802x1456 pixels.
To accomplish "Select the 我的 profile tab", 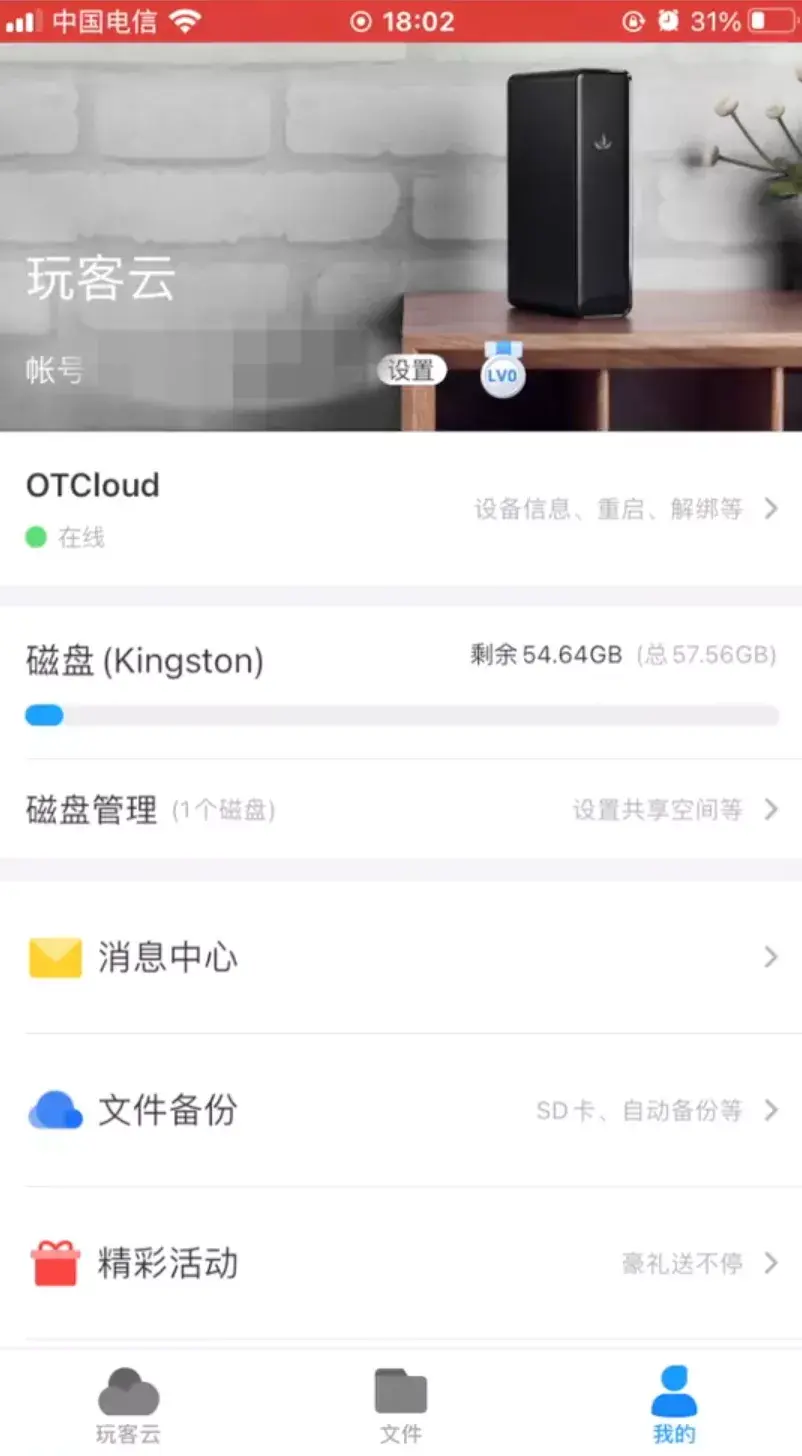I will coord(674,1405).
